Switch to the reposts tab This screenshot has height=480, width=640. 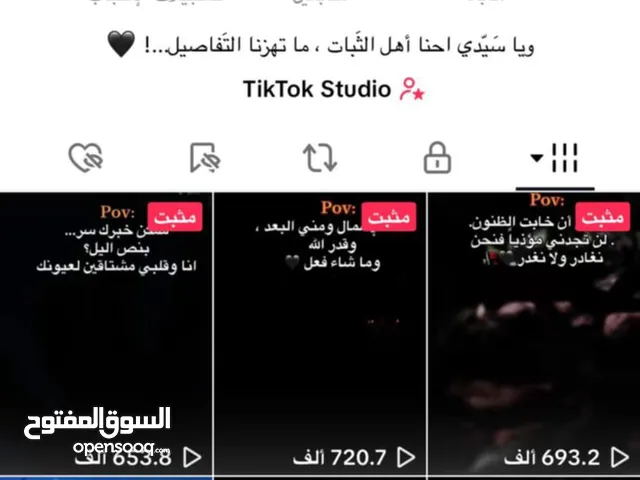[x=320, y=158]
